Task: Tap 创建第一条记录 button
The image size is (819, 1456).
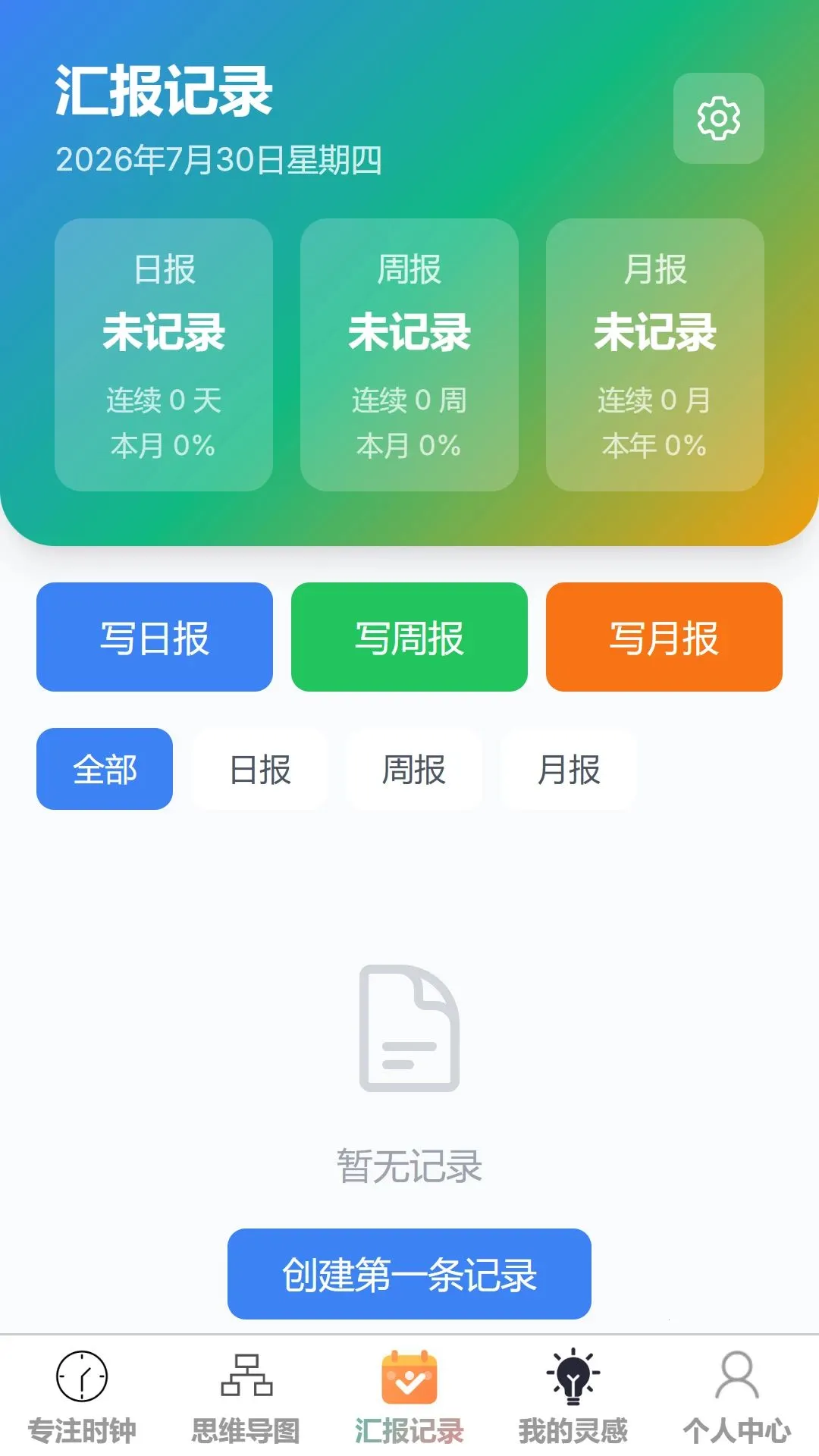Action: click(409, 1274)
